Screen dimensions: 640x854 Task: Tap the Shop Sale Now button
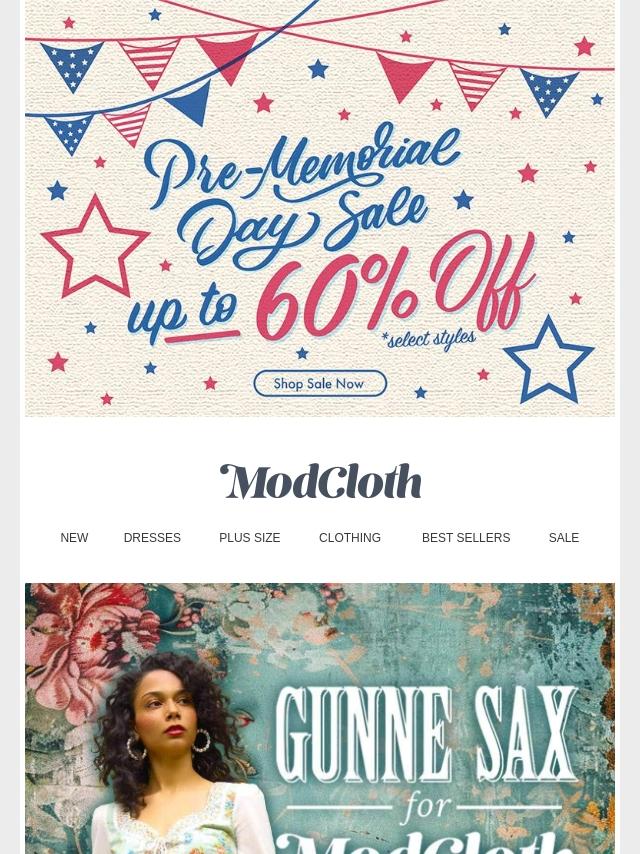pyautogui.click(x=320, y=383)
